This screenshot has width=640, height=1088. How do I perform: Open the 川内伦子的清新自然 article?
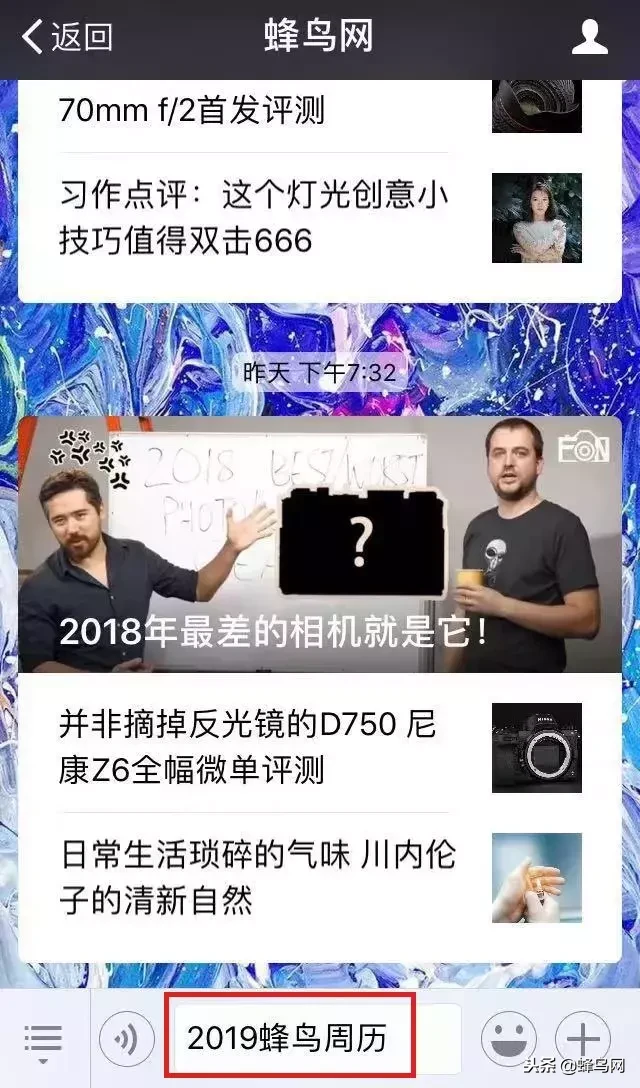click(319, 878)
